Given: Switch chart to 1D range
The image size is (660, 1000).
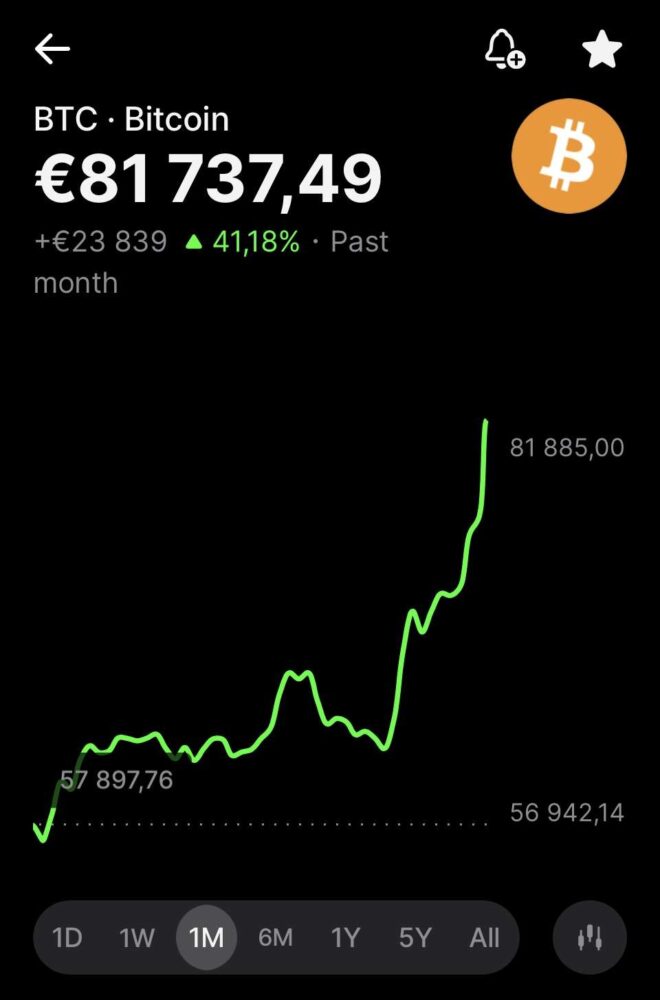Looking at the screenshot, I should coord(67,938).
